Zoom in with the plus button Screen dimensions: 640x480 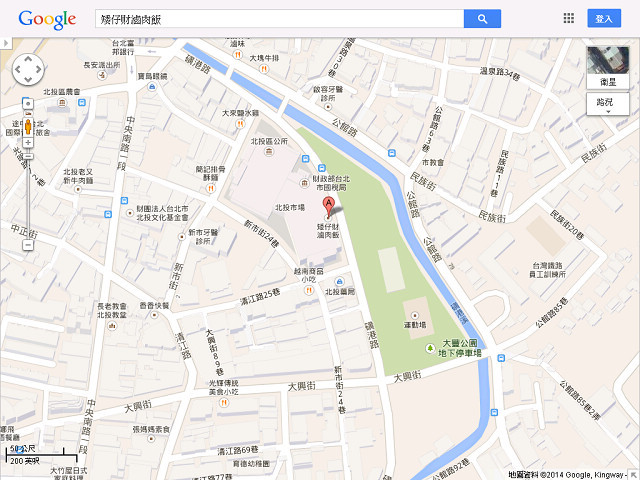coord(28,142)
